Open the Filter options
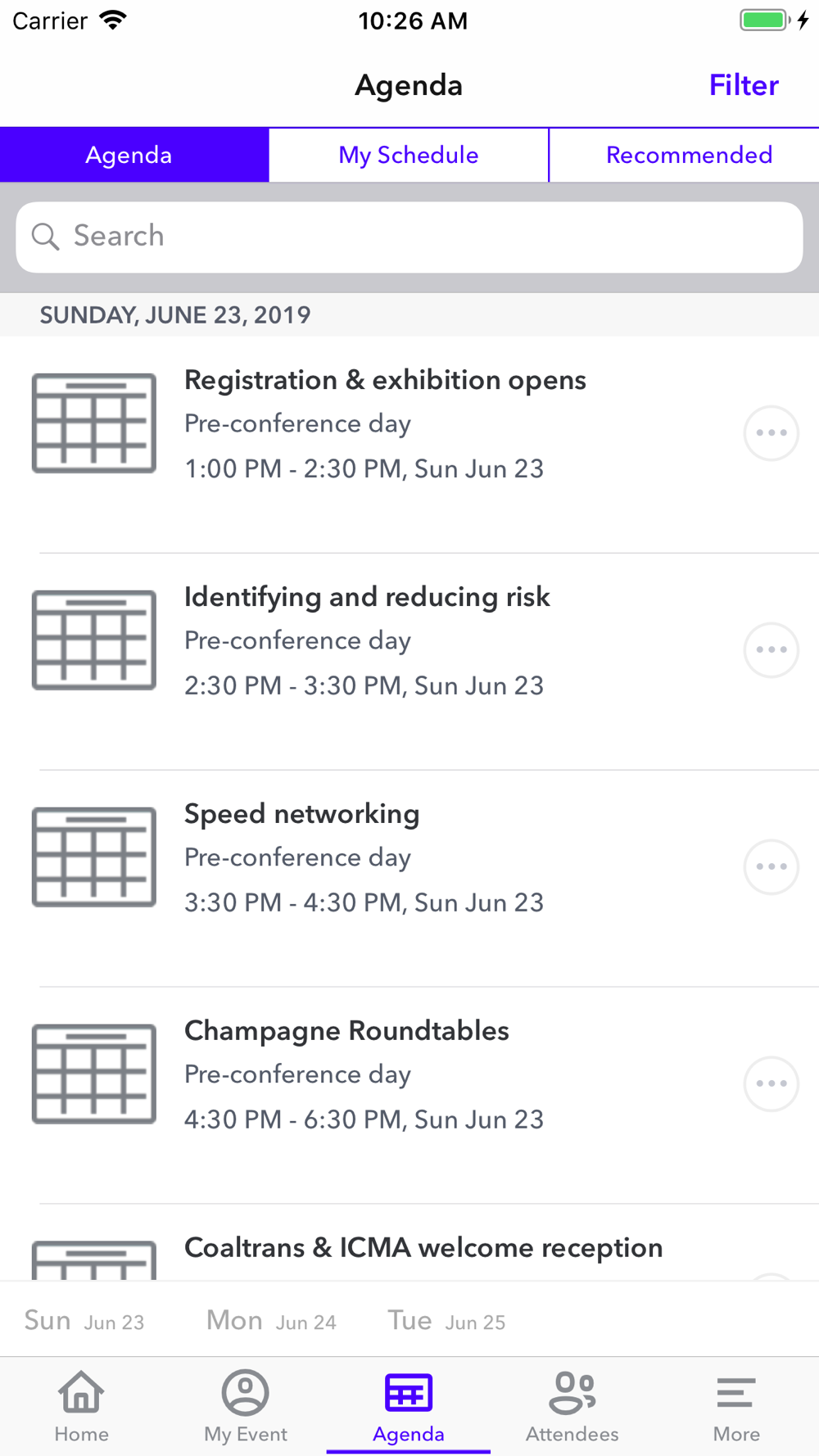 point(744,86)
